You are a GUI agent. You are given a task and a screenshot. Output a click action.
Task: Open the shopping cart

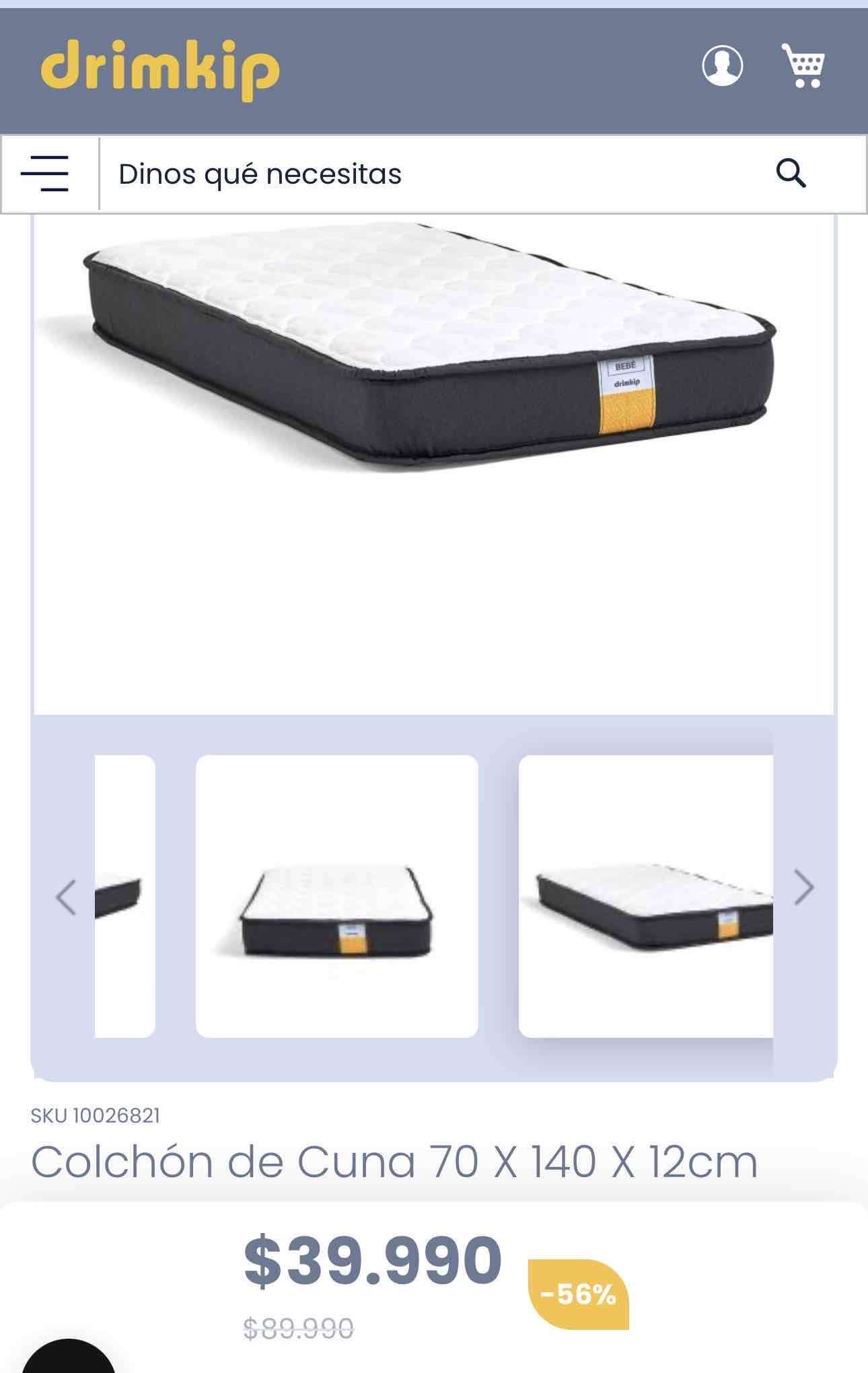pos(803,65)
